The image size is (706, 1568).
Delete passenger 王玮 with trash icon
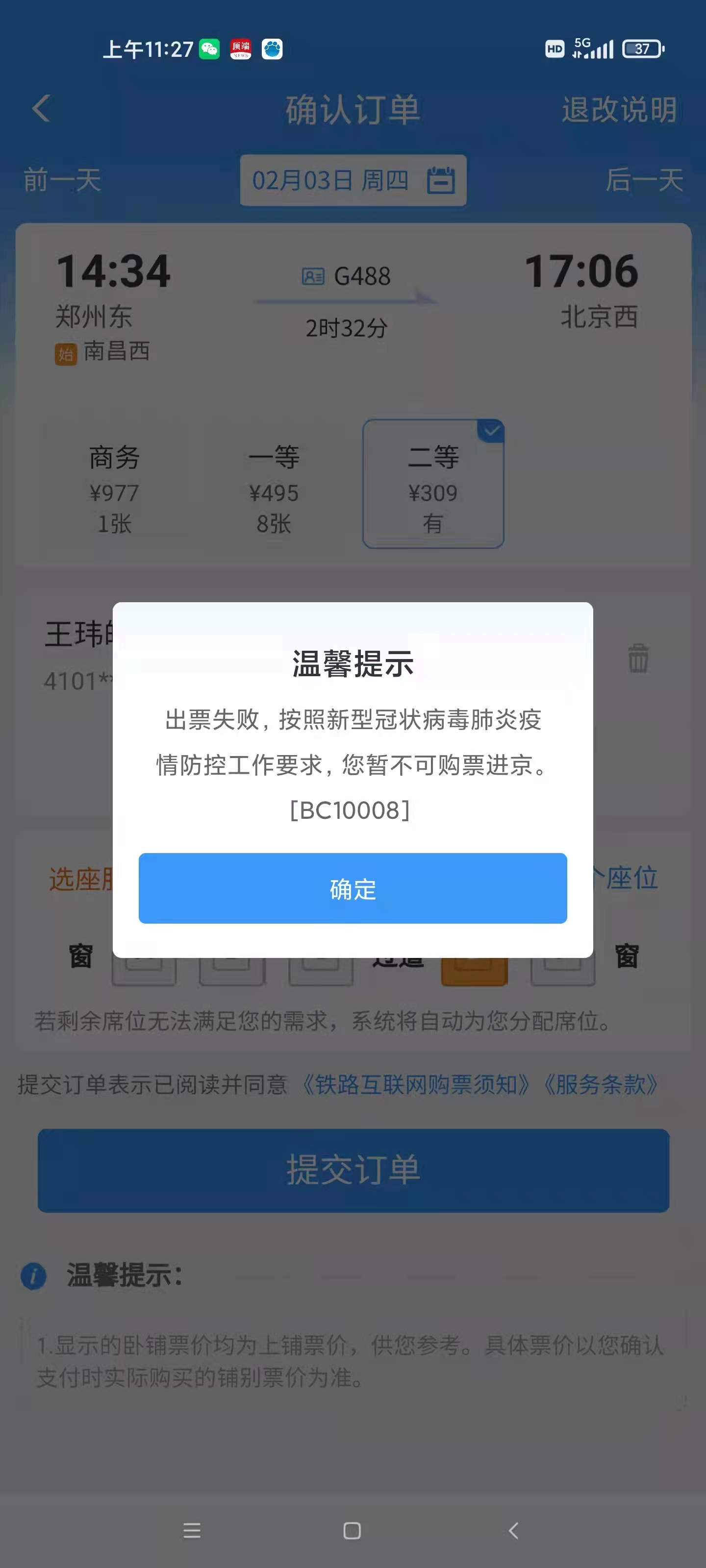click(638, 658)
